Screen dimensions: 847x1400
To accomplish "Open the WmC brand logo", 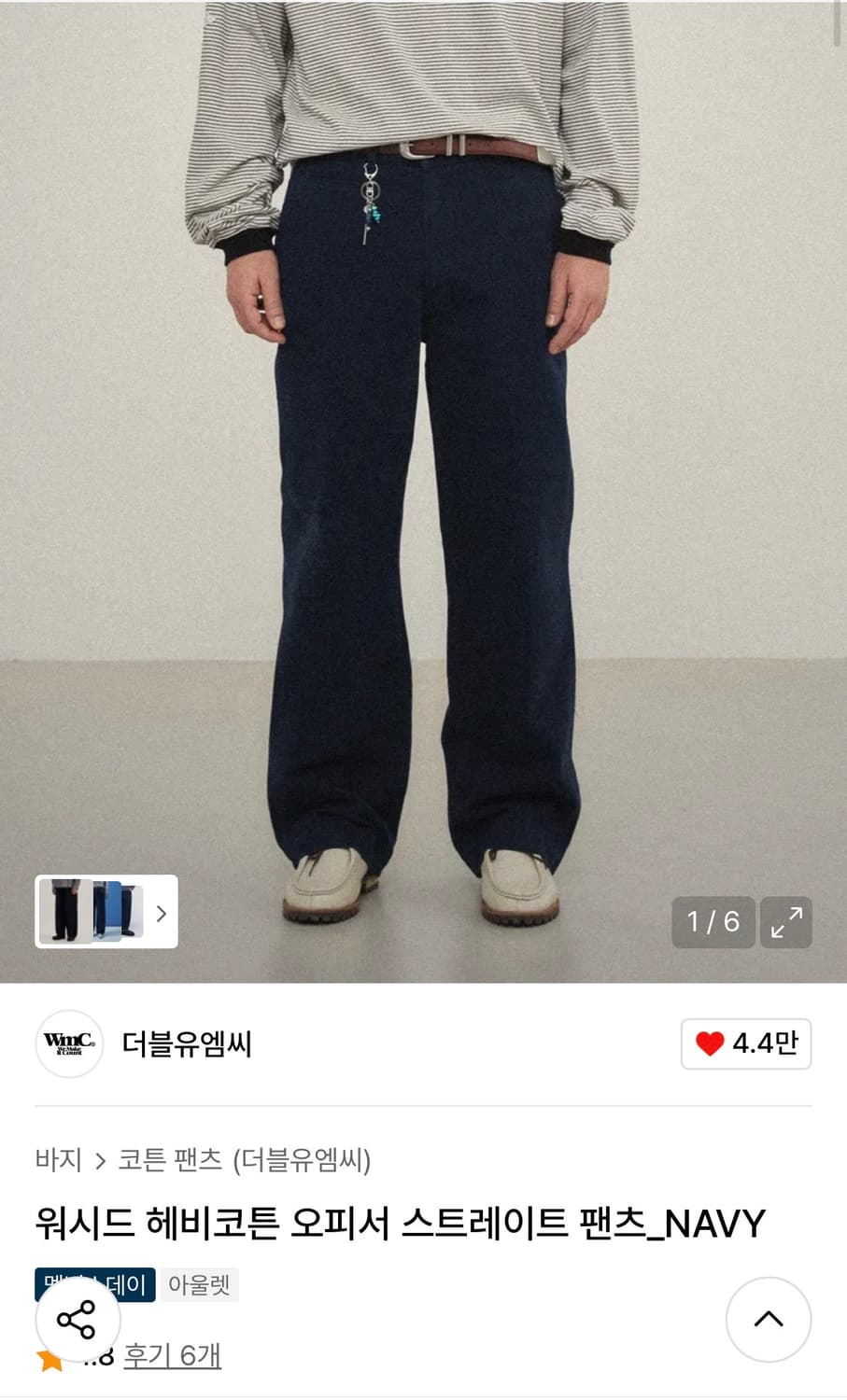I will click(x=68, y=1044).
